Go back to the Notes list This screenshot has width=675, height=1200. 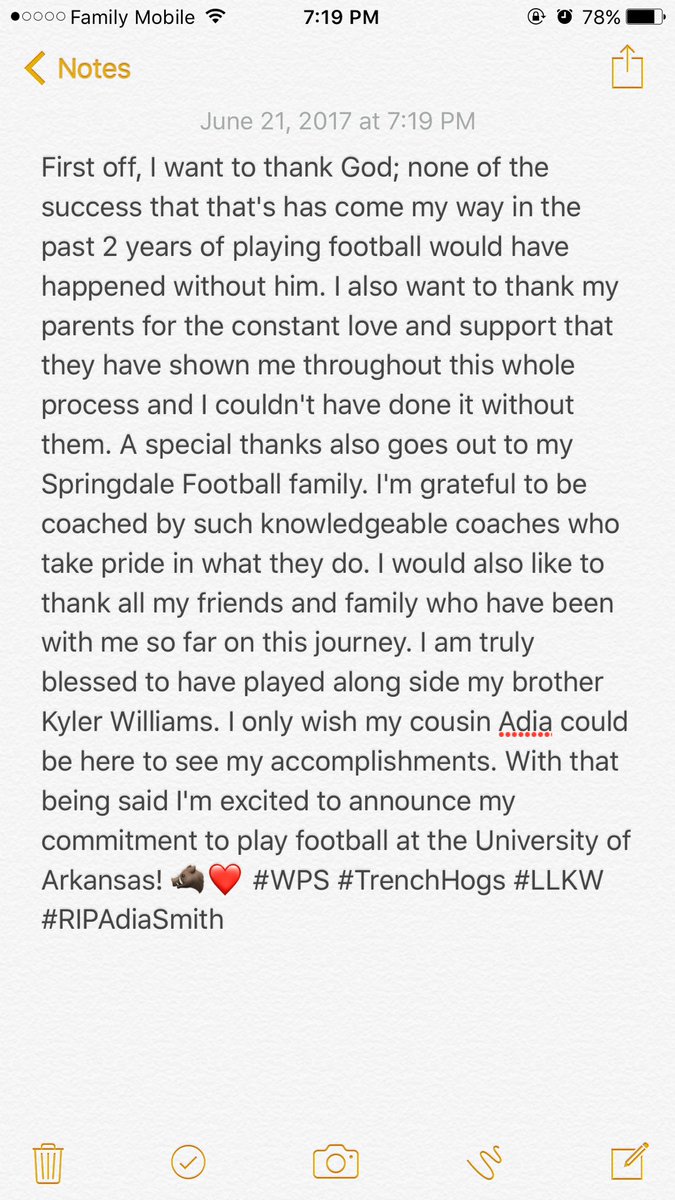[77, 69]
